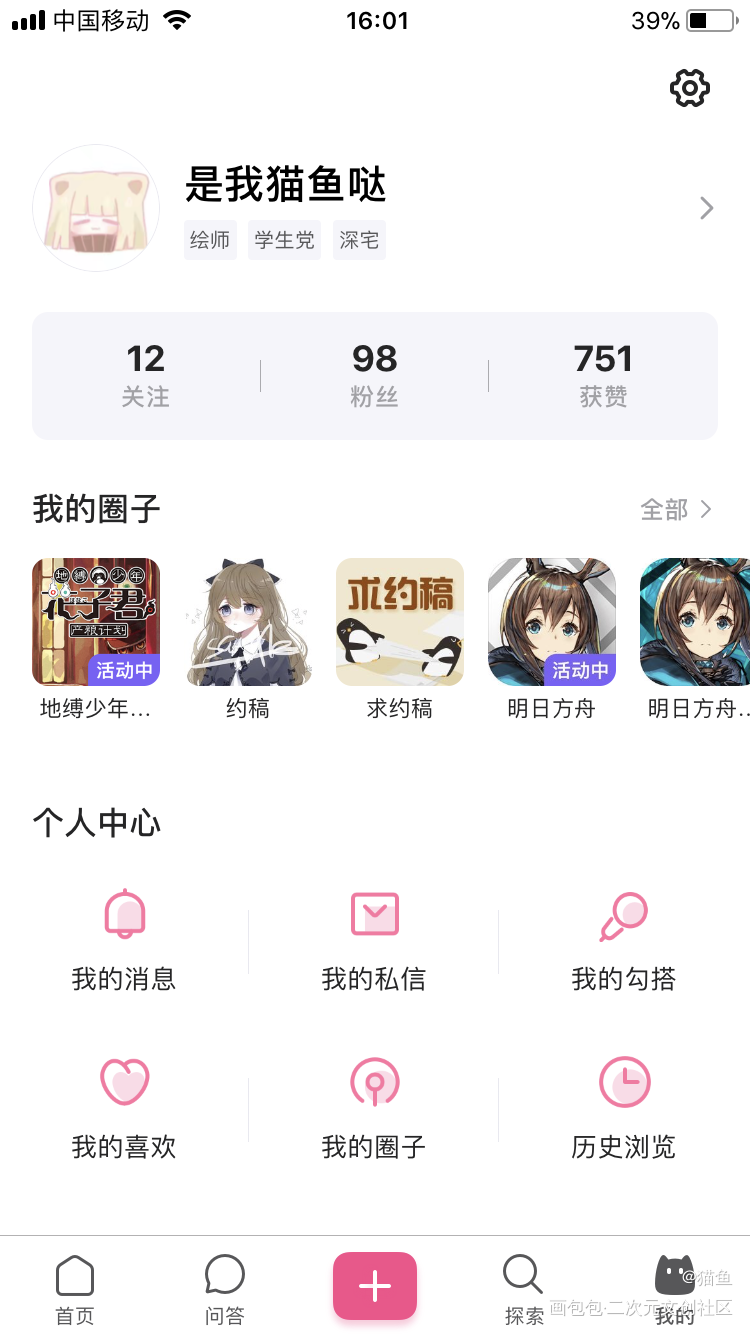This screenshot has width=750, height=1334.
Task: Open the 约稿 circle
Action: point(248,622)
